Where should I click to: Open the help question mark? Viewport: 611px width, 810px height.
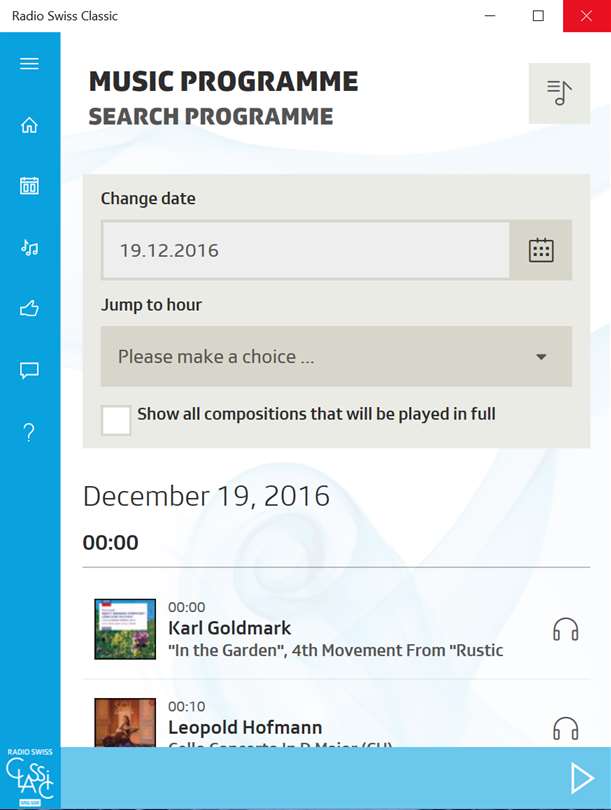[x=29, y=432]
